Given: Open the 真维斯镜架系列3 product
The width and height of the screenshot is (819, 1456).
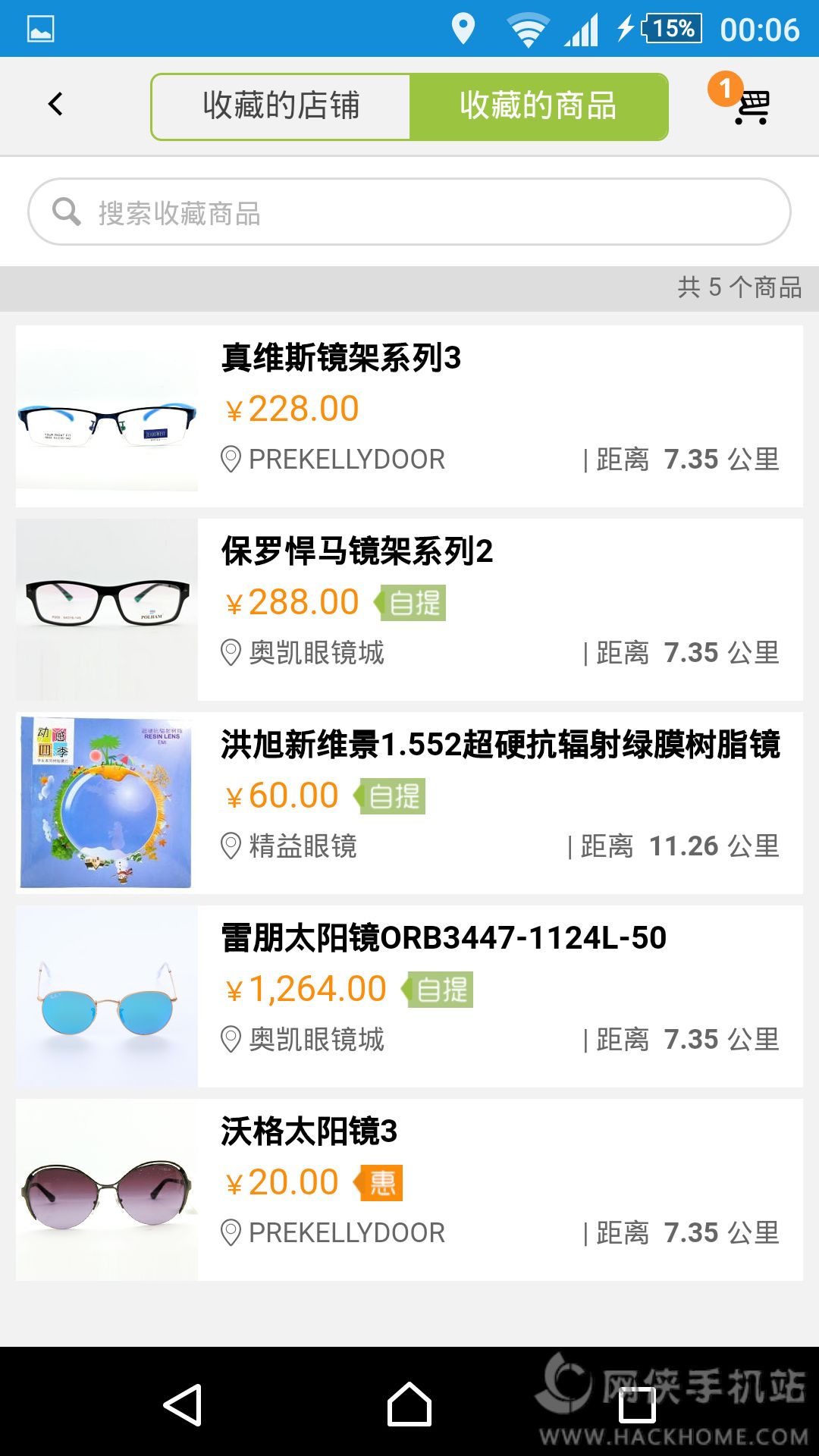Looking at the screenshot, I should pyautogui.click(x=409, y=416).
